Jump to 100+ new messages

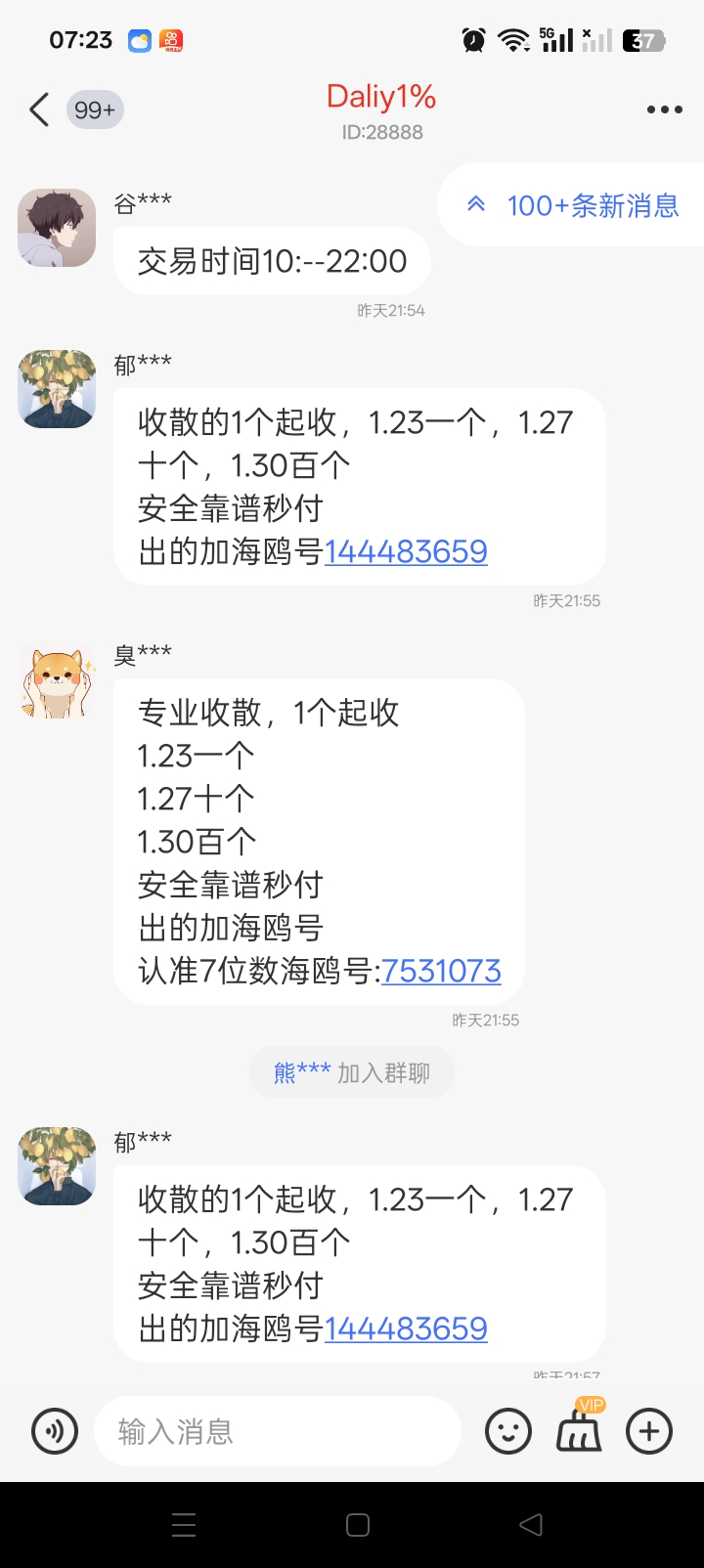pos(575,205)
